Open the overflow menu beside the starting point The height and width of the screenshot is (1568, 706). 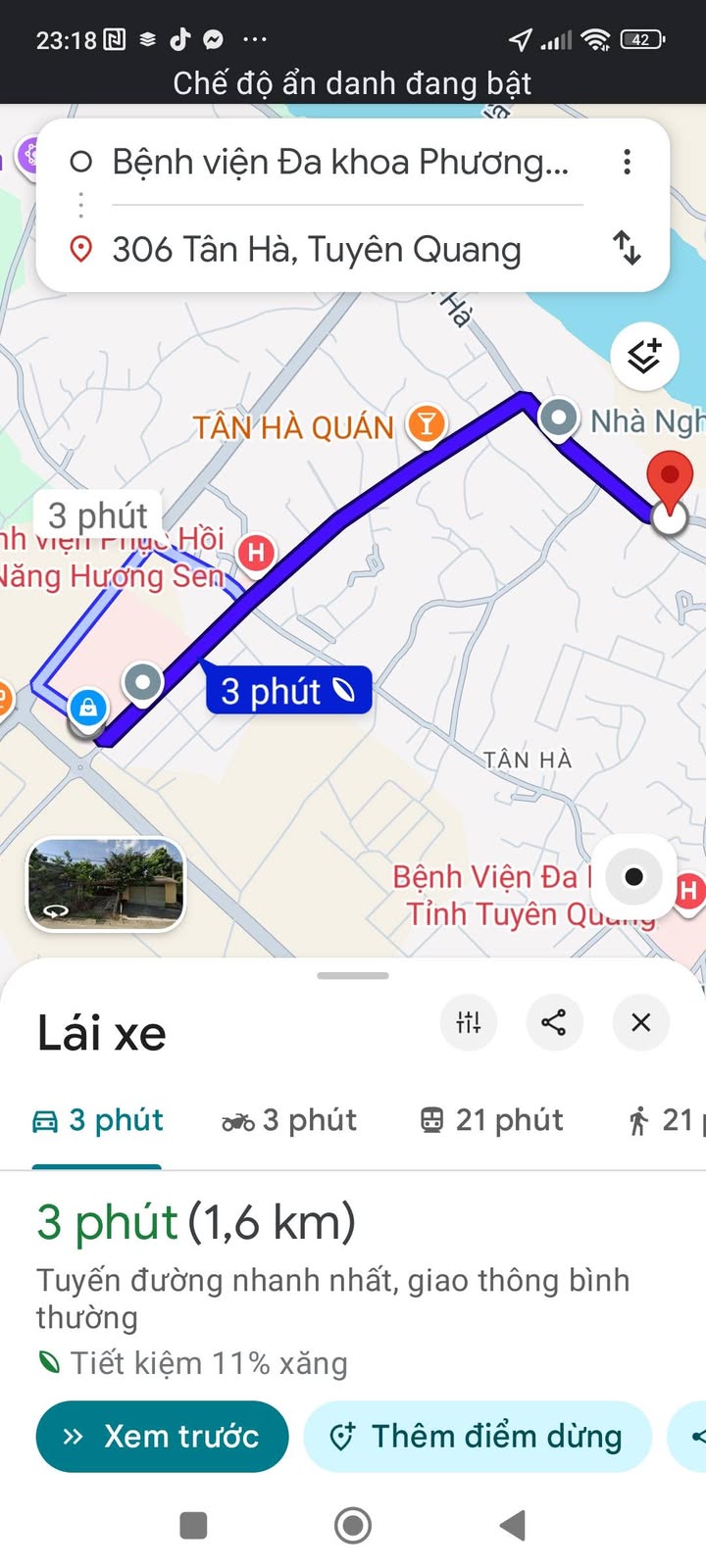click(627, 162)
